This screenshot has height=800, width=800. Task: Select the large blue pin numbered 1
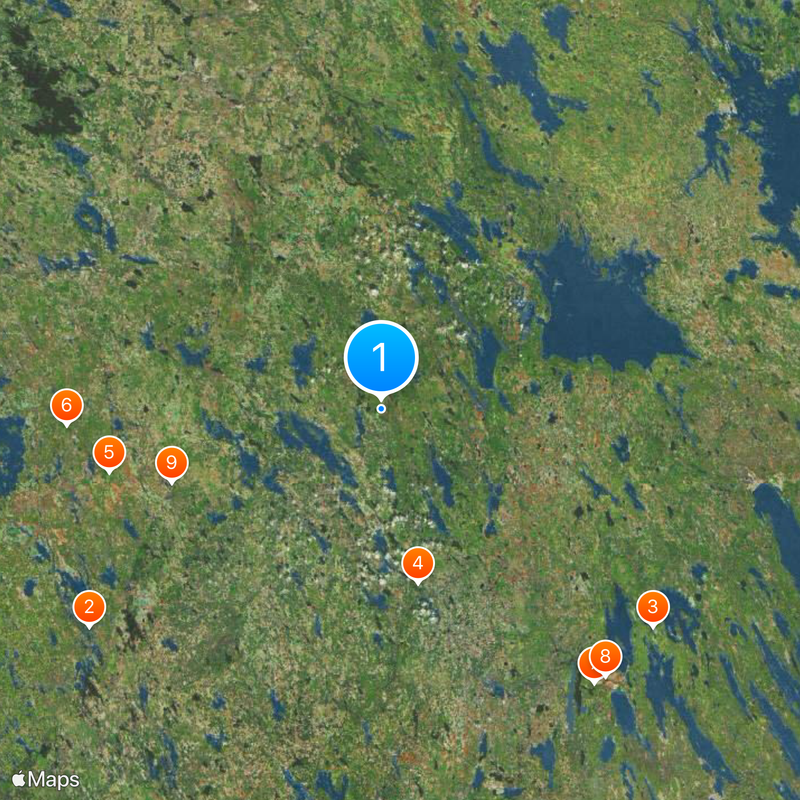coord(380,357)
